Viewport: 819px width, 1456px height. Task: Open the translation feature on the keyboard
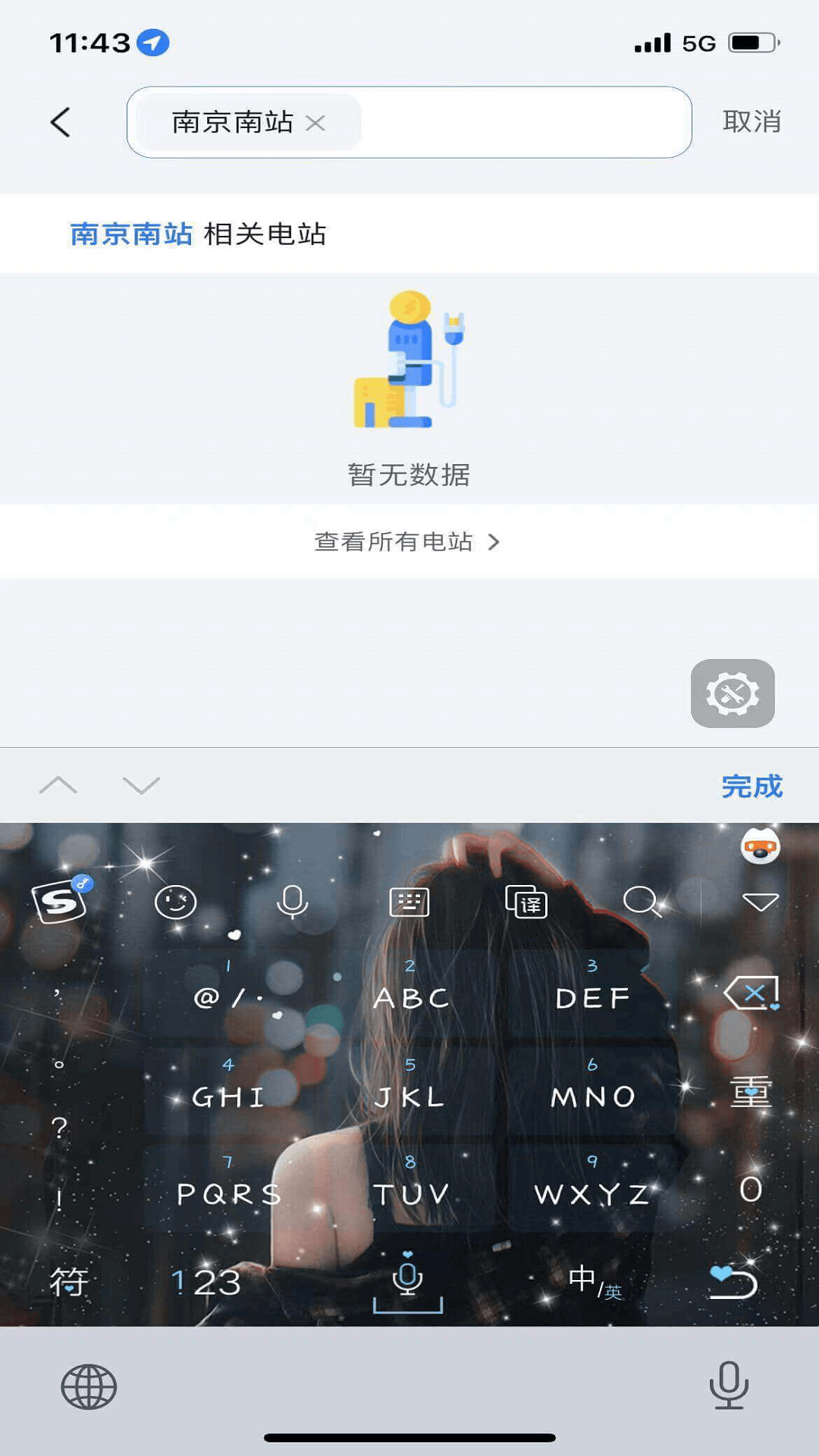(x=526, y=902)
